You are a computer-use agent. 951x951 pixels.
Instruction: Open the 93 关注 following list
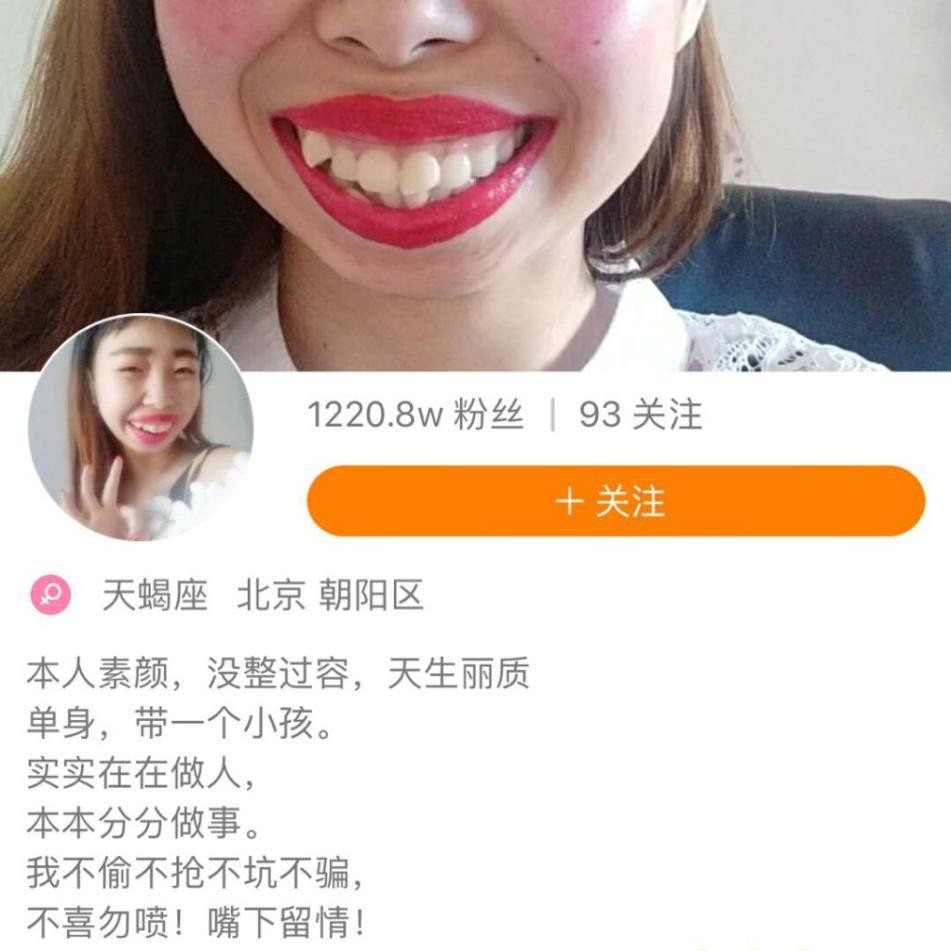(x=640, y=414)
